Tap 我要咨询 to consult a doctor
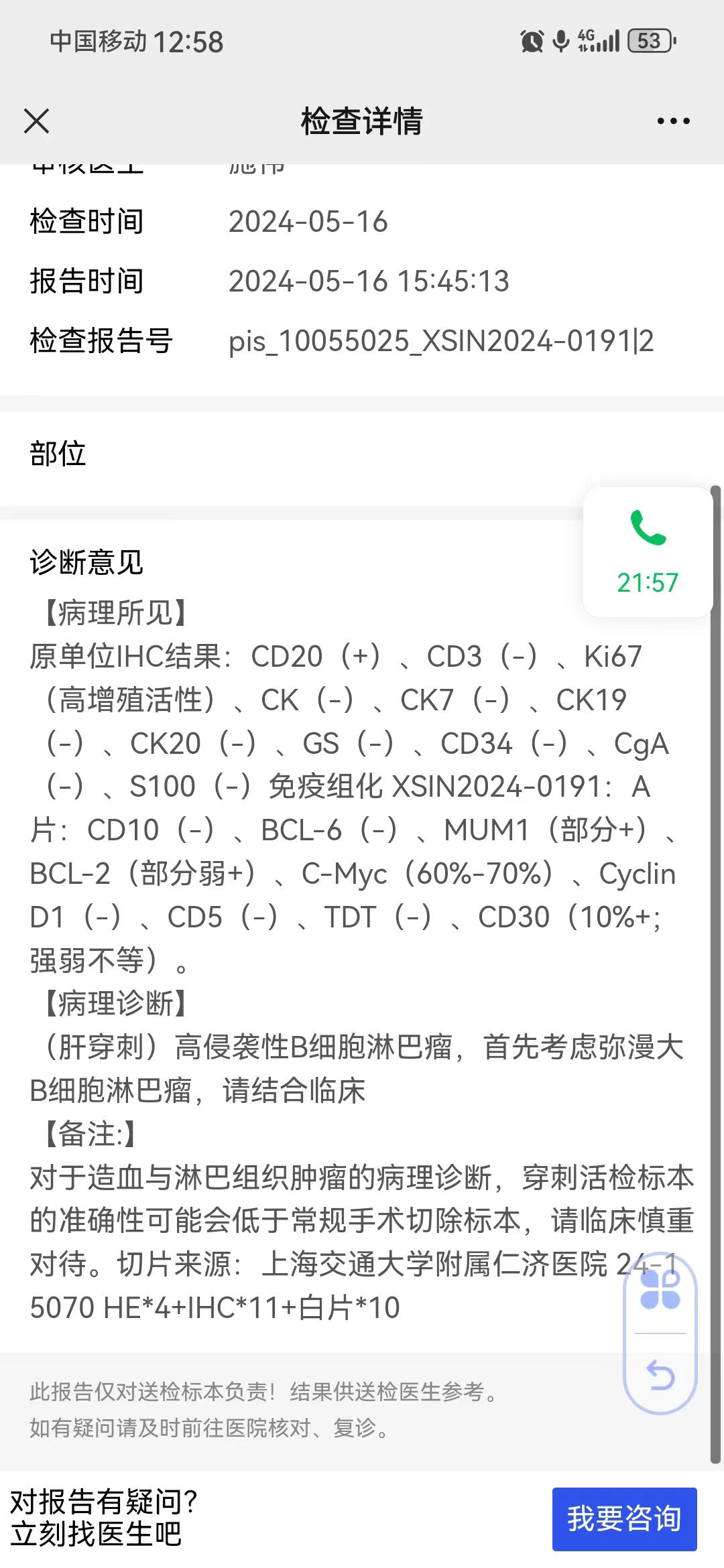This screenshot has height=1568, width=724. 624,1519
